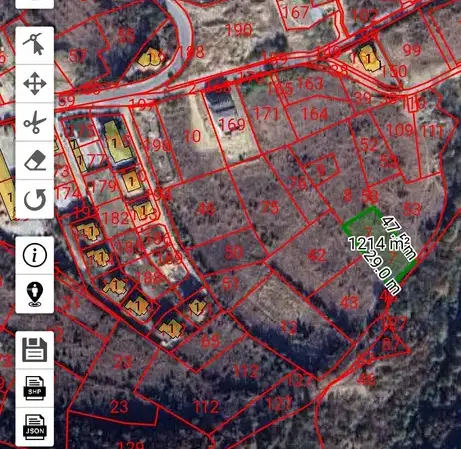Export as SHP file
The height and width of the screenshot is (449, 461).
[x=35, y=388]
